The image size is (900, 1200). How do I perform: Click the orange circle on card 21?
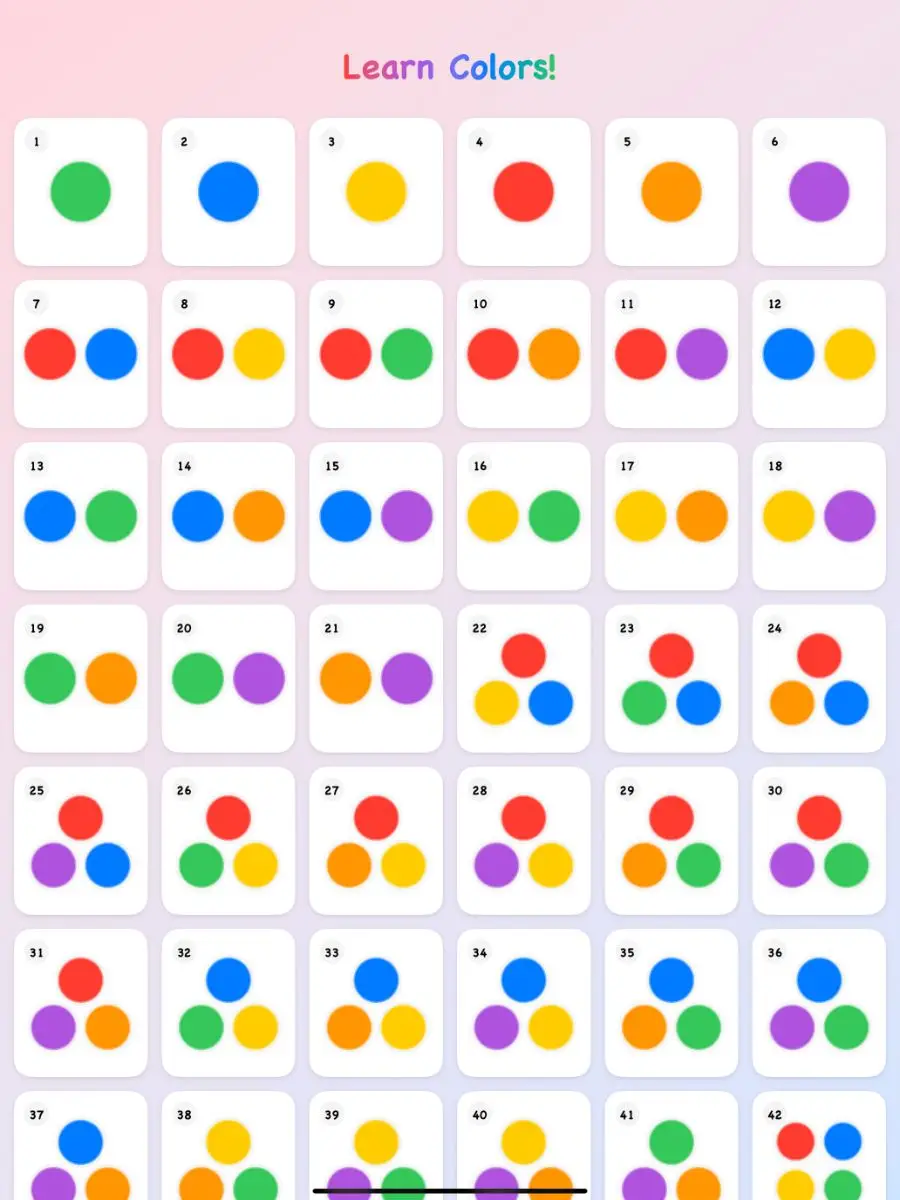click(344, 677)
